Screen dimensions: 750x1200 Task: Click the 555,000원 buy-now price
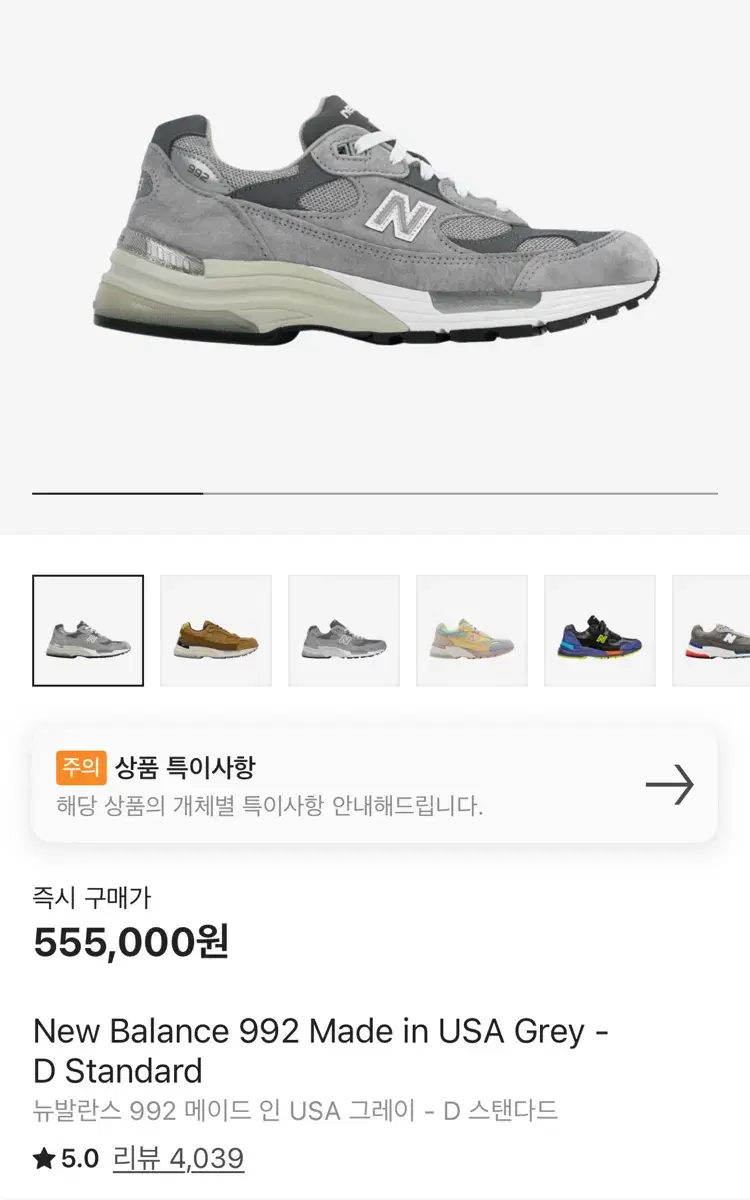133,940
